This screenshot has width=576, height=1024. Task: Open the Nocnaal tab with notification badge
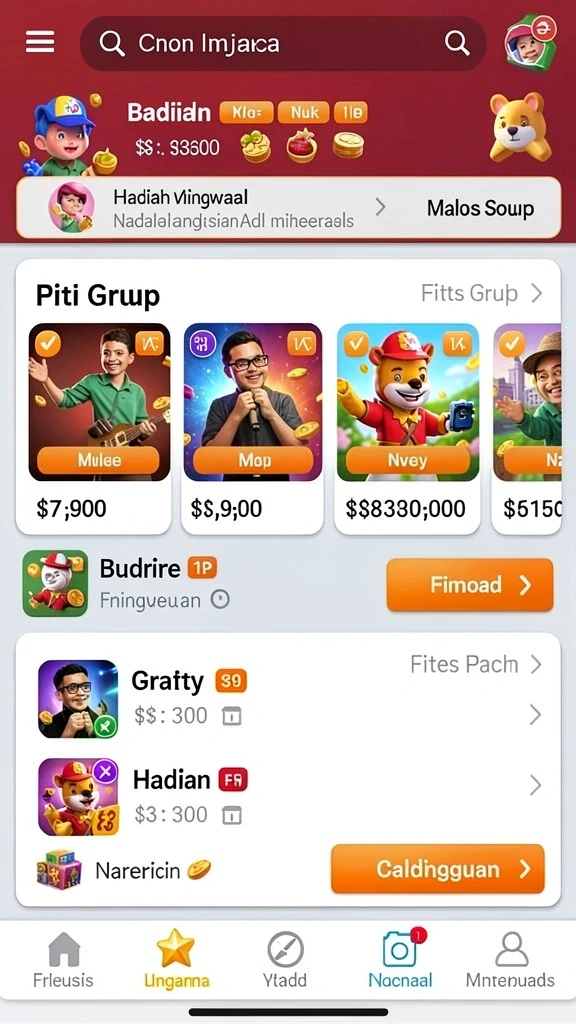(x=400, y=959)
